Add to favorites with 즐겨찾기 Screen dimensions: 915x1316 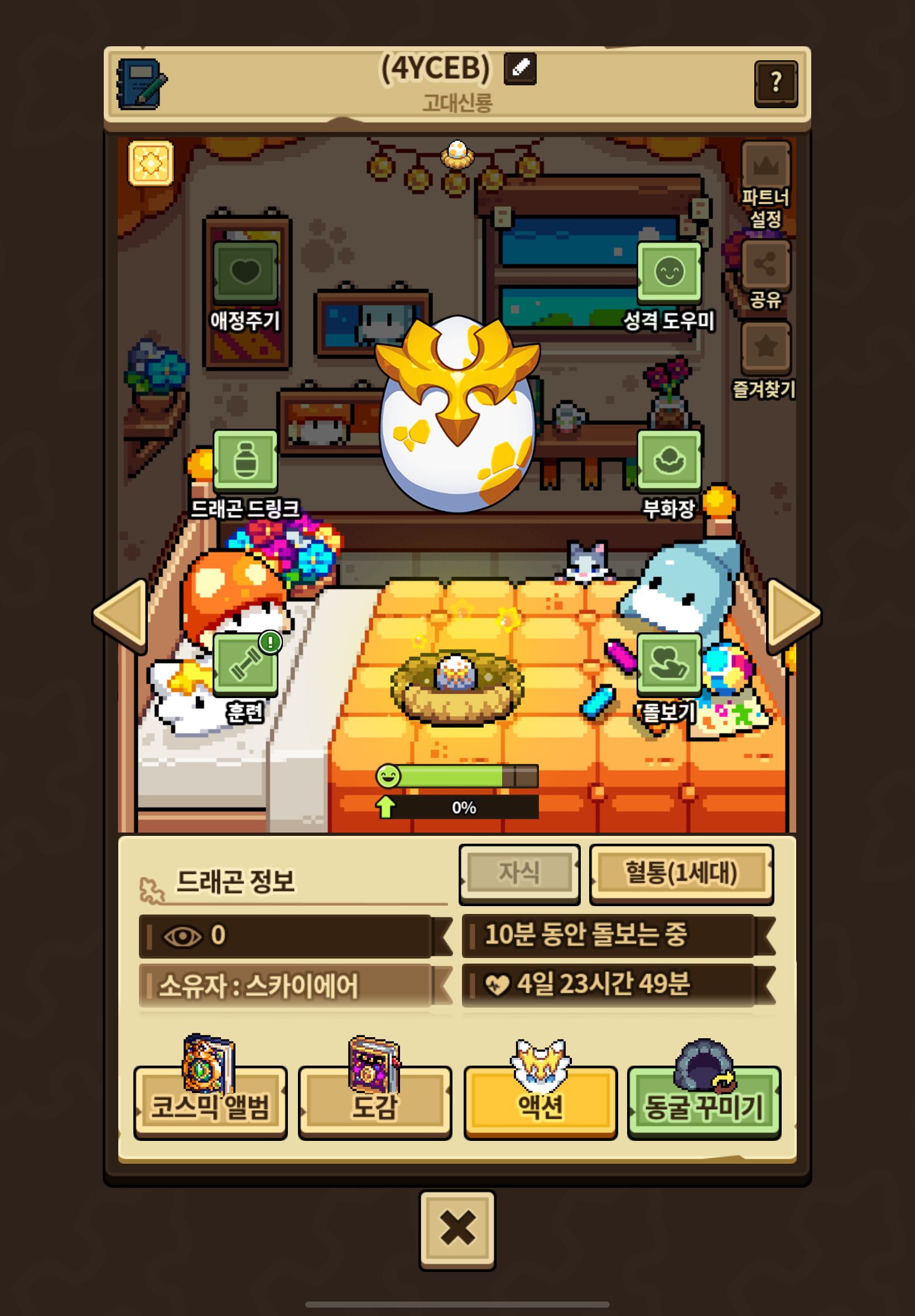(x=766, y=349)
